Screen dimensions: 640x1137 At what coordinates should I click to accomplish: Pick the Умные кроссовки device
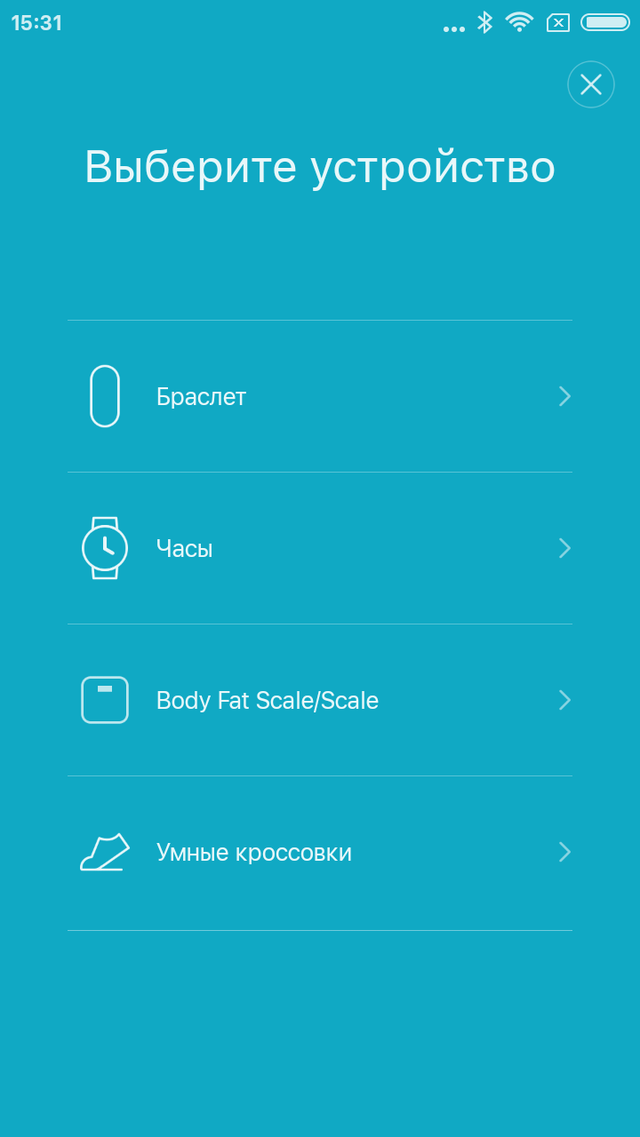[x=320, y=853]
